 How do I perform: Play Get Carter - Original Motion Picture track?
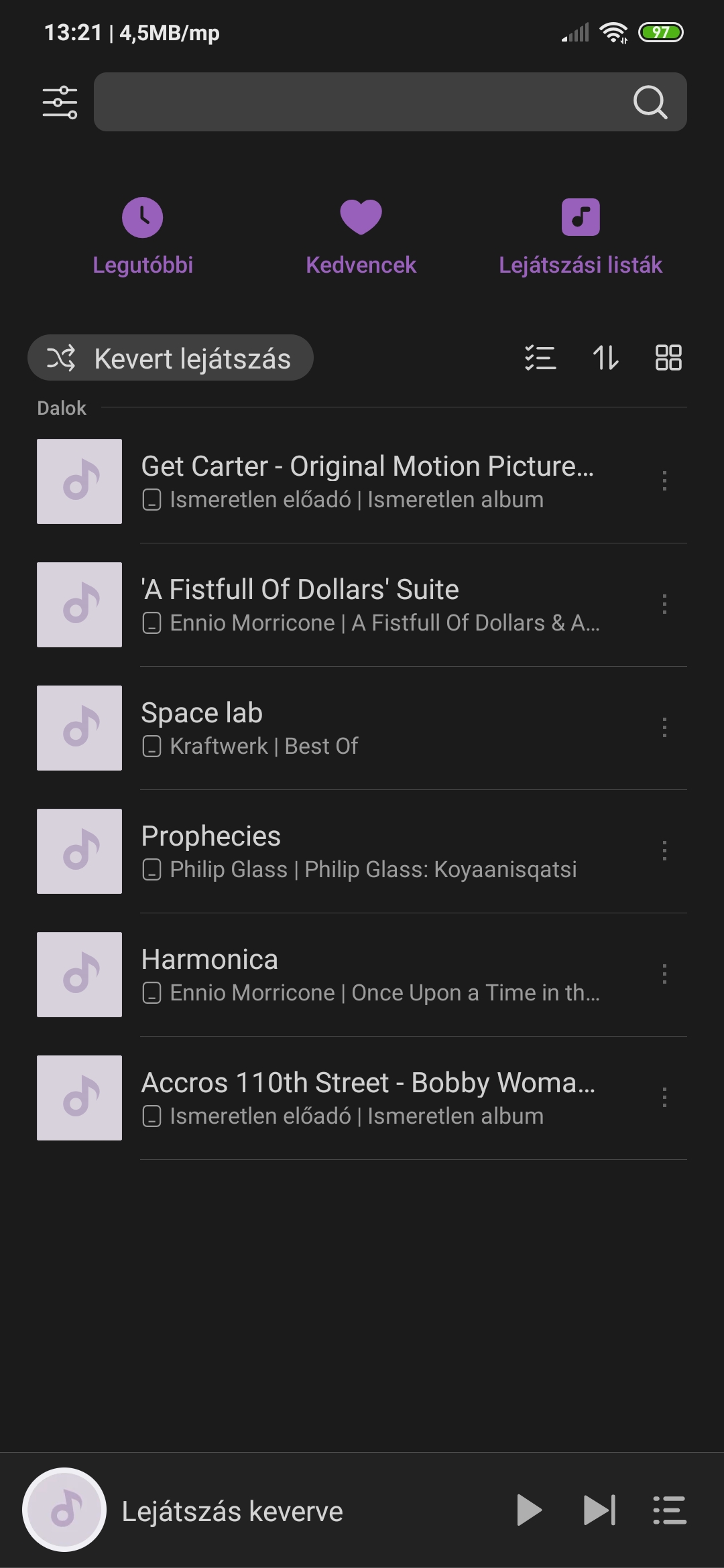(x=362, y=481)
